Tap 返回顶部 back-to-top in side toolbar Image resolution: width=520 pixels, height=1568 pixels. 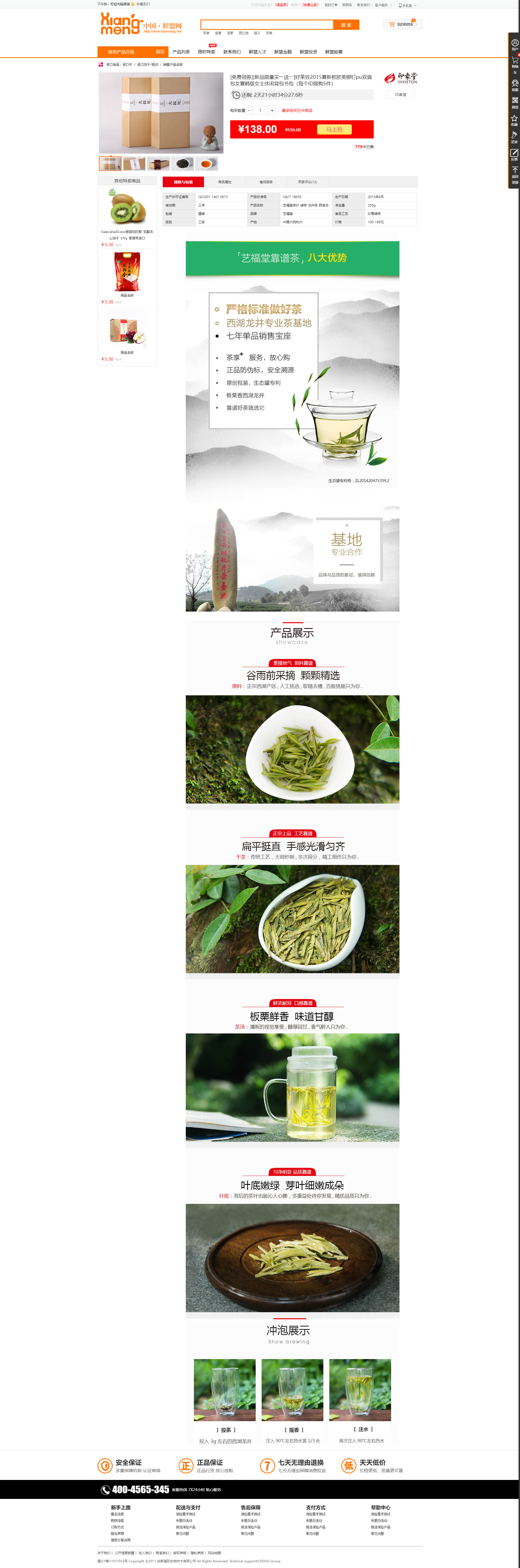pyautogui.click(x=515, y=175)
